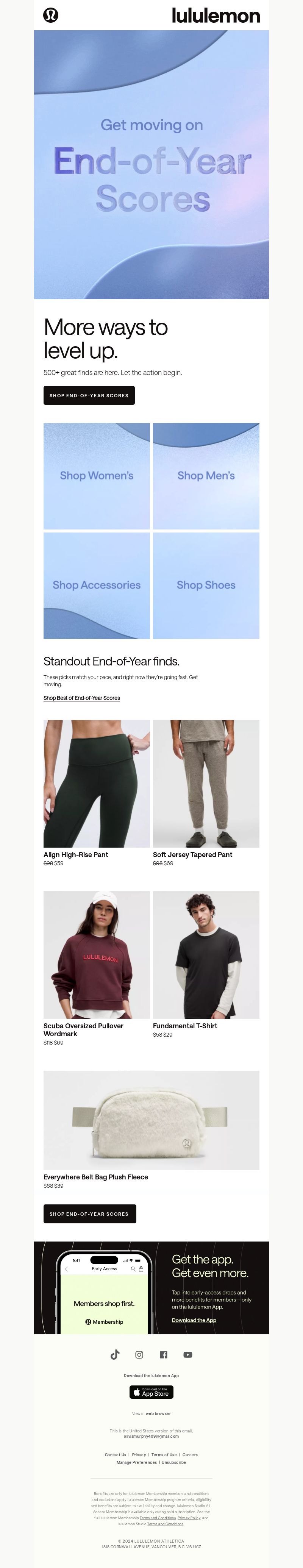Open the Fundamental T-Shirt product

coord(206,954)
